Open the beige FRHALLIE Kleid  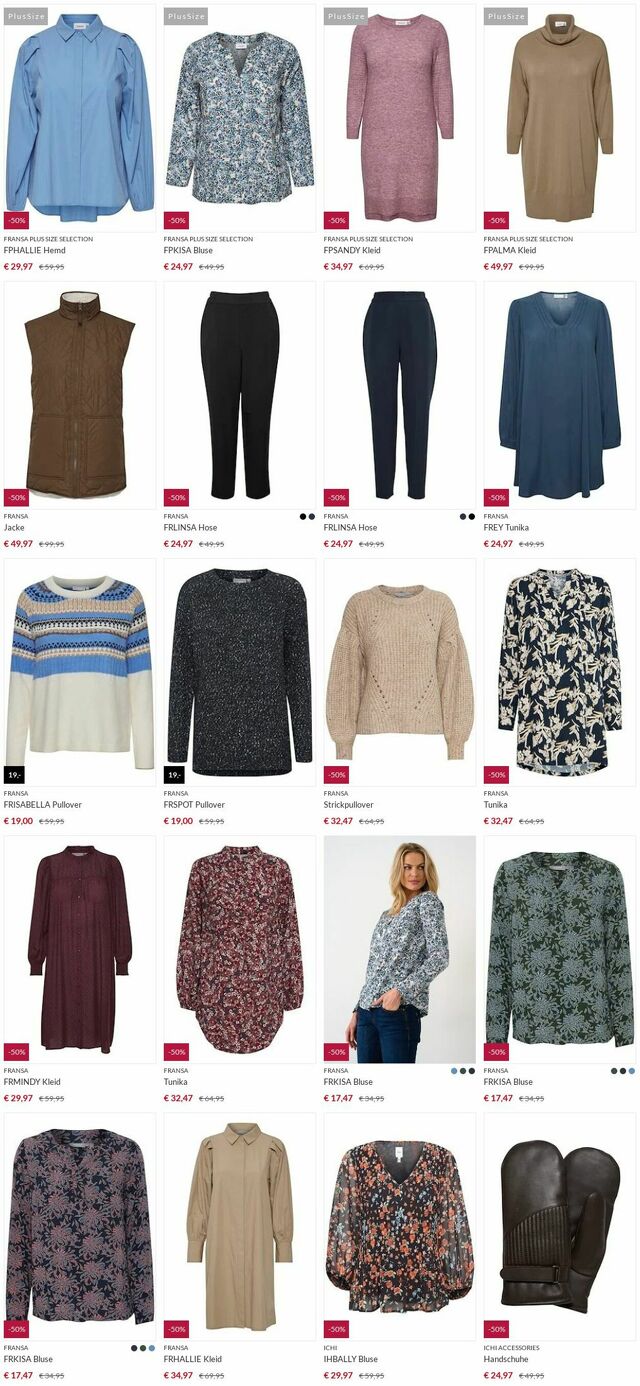pyautogui.click(x=240, y=1226)
